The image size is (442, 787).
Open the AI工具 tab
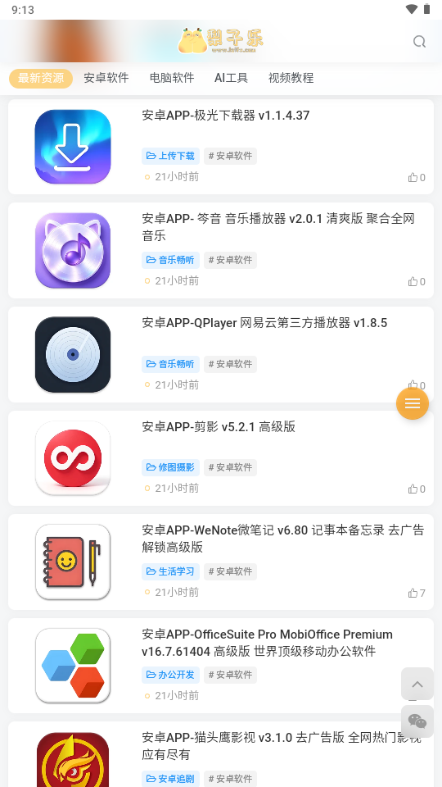[231, 78]
